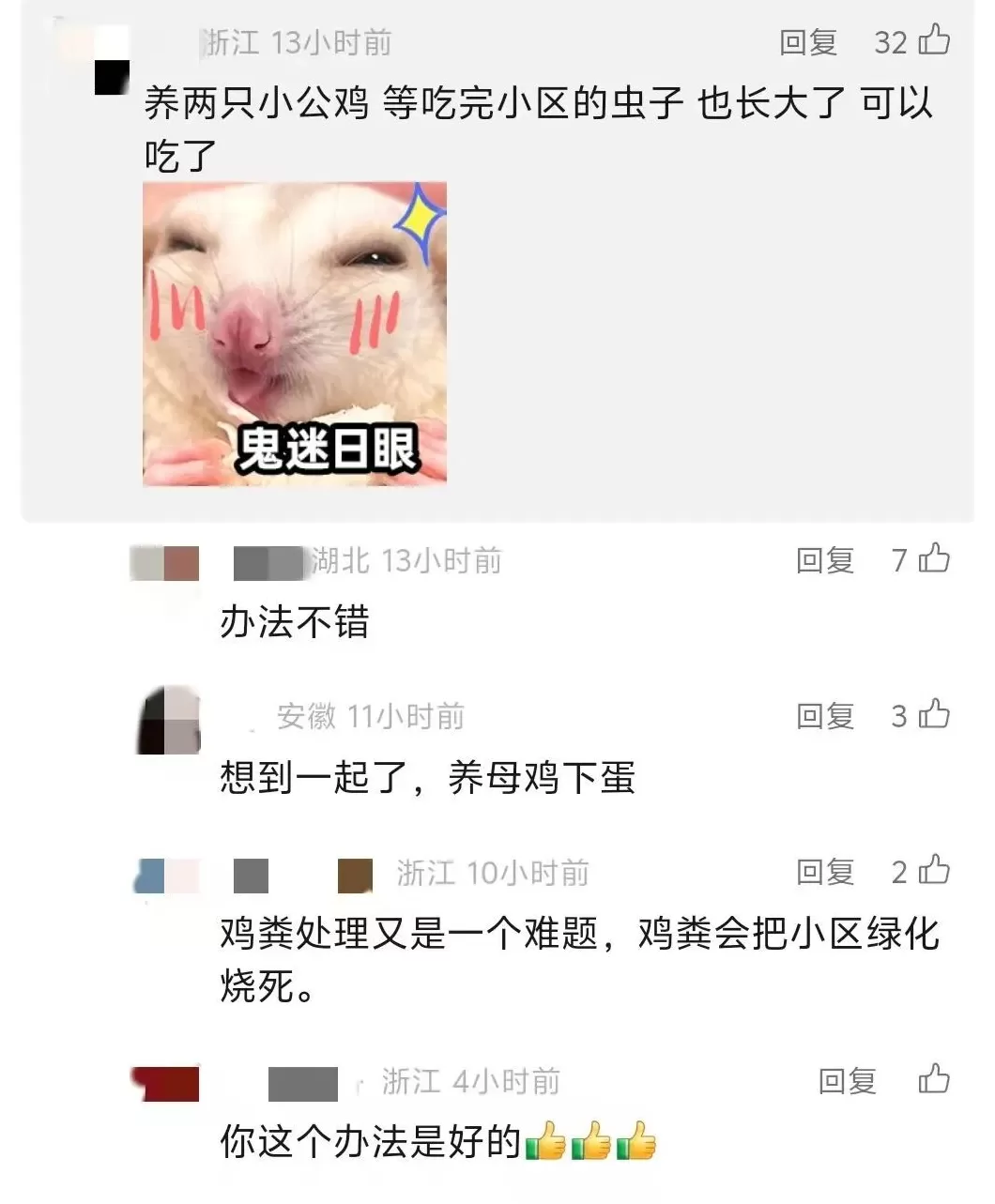Like the comment 办法不错

point(934,559)
